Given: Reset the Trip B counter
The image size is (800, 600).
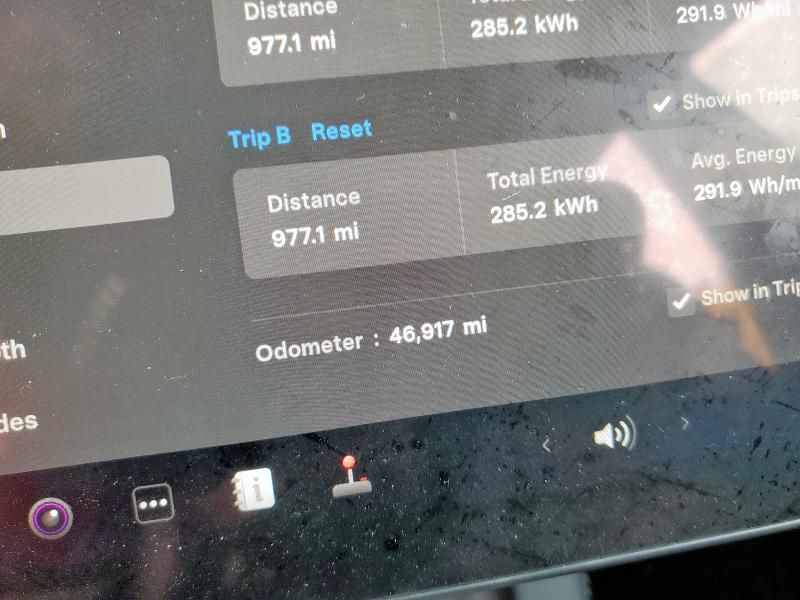Looking at the screenshot, I should click(341, 131).
